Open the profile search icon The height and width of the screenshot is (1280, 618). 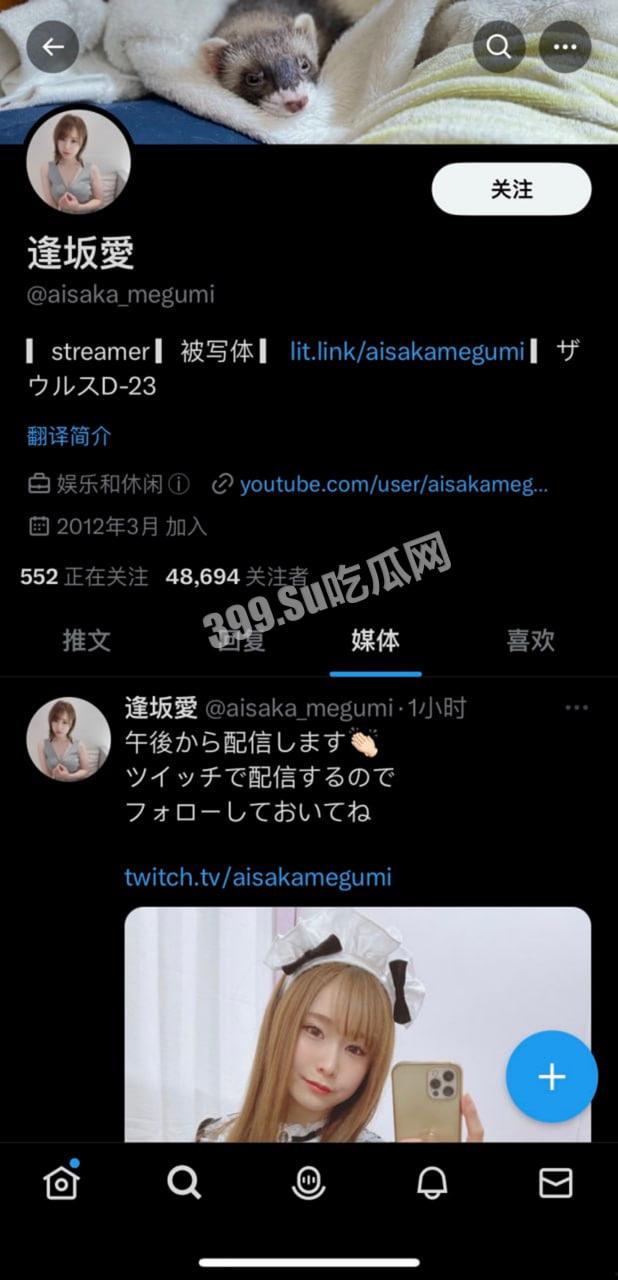pyautogui.click(x=498, y=46)
